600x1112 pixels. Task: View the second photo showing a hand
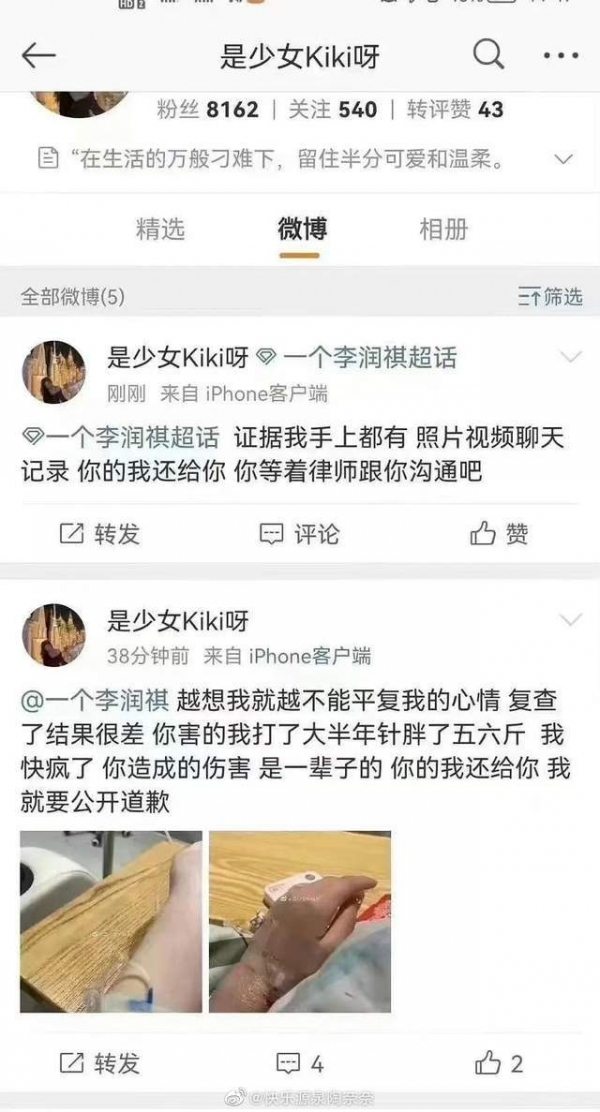(299, 921)
